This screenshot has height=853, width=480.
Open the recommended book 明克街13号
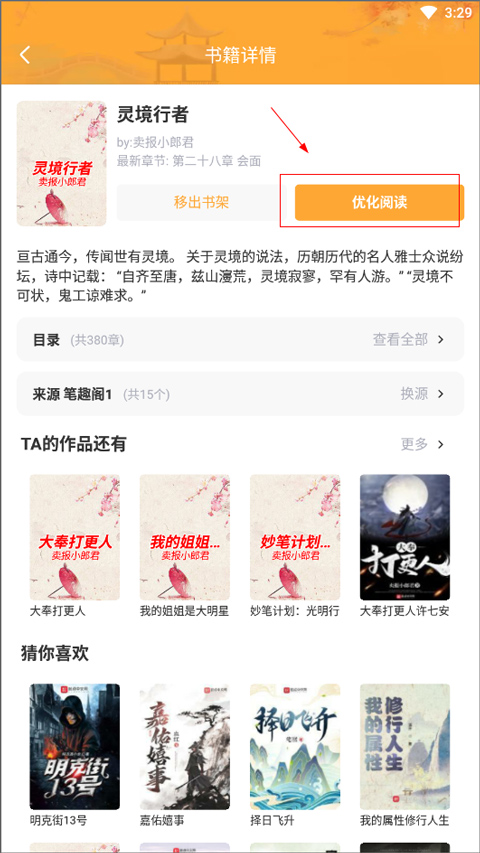pos(75,755)
